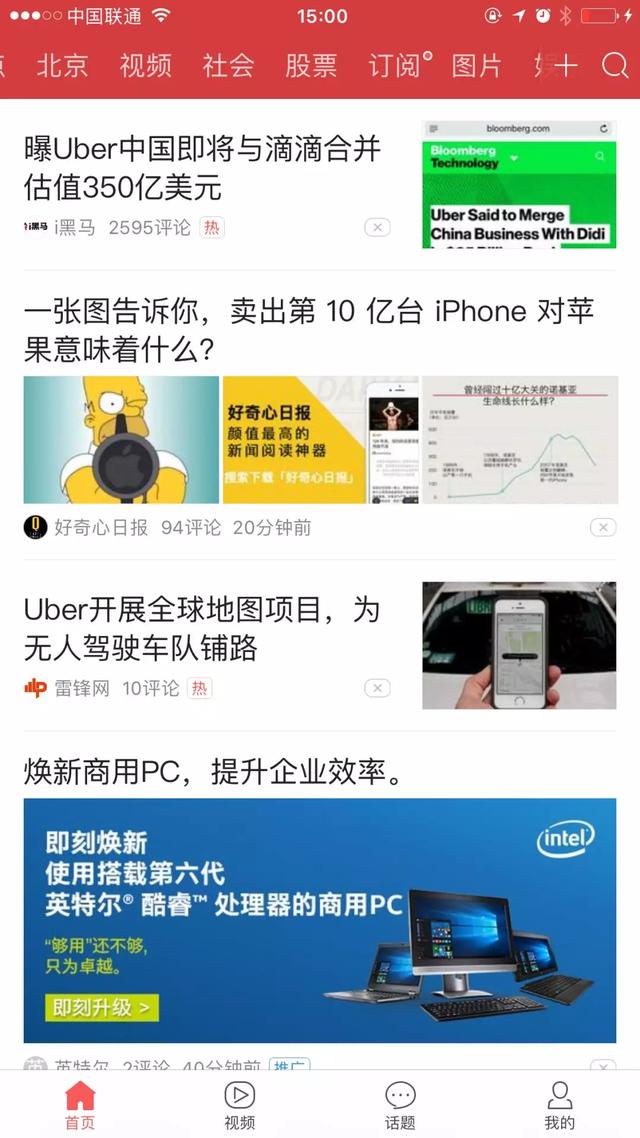Switch to the 北京 channel tab
The height and width of the screenshot is (1138, 640).
tap(62, 66)
